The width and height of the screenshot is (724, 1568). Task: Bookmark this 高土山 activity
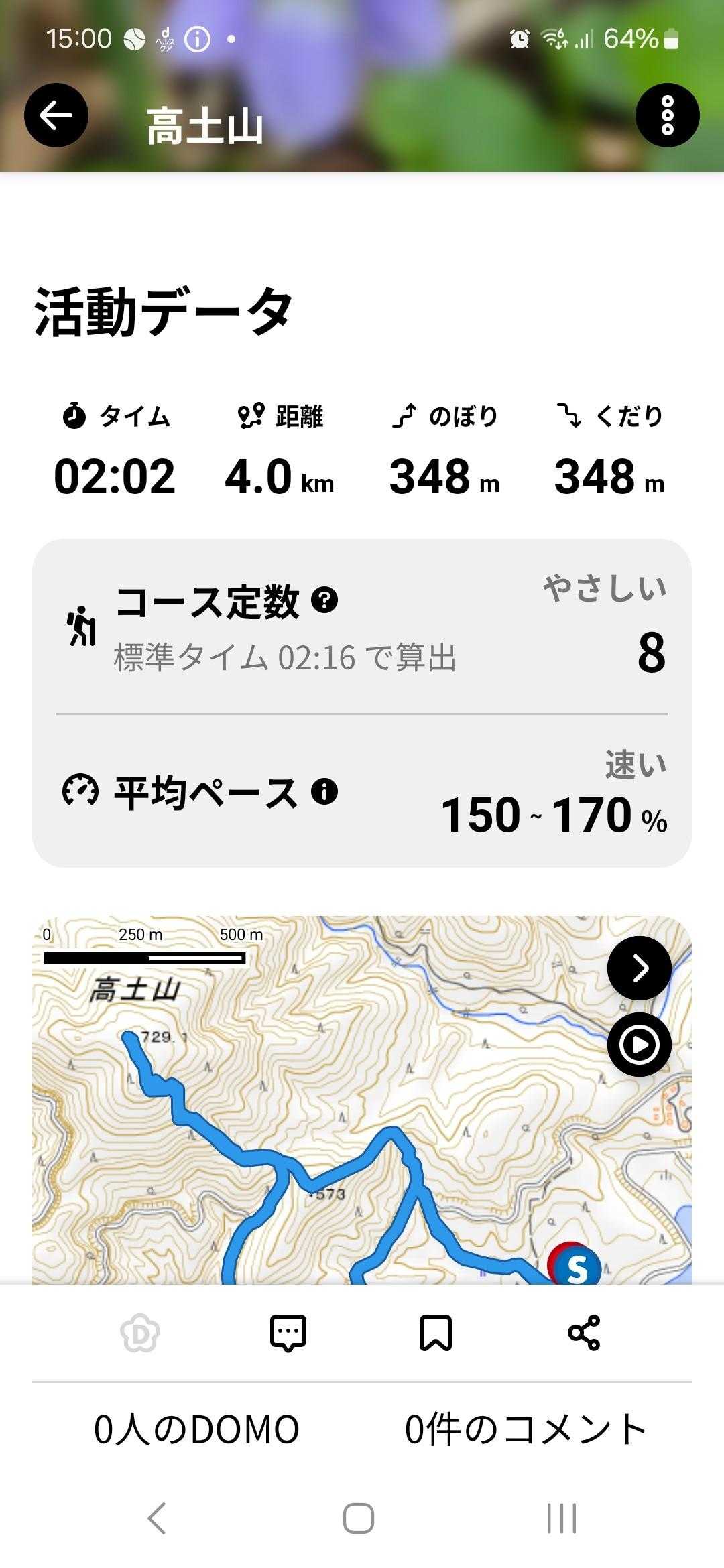pyautogui.click(x=436, y=1333)
